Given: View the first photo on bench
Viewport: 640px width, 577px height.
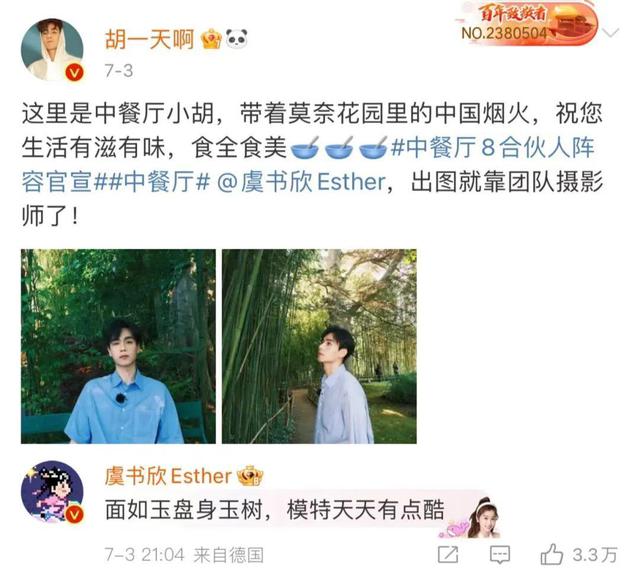Looking at the screenshot, I should (118, 346).
